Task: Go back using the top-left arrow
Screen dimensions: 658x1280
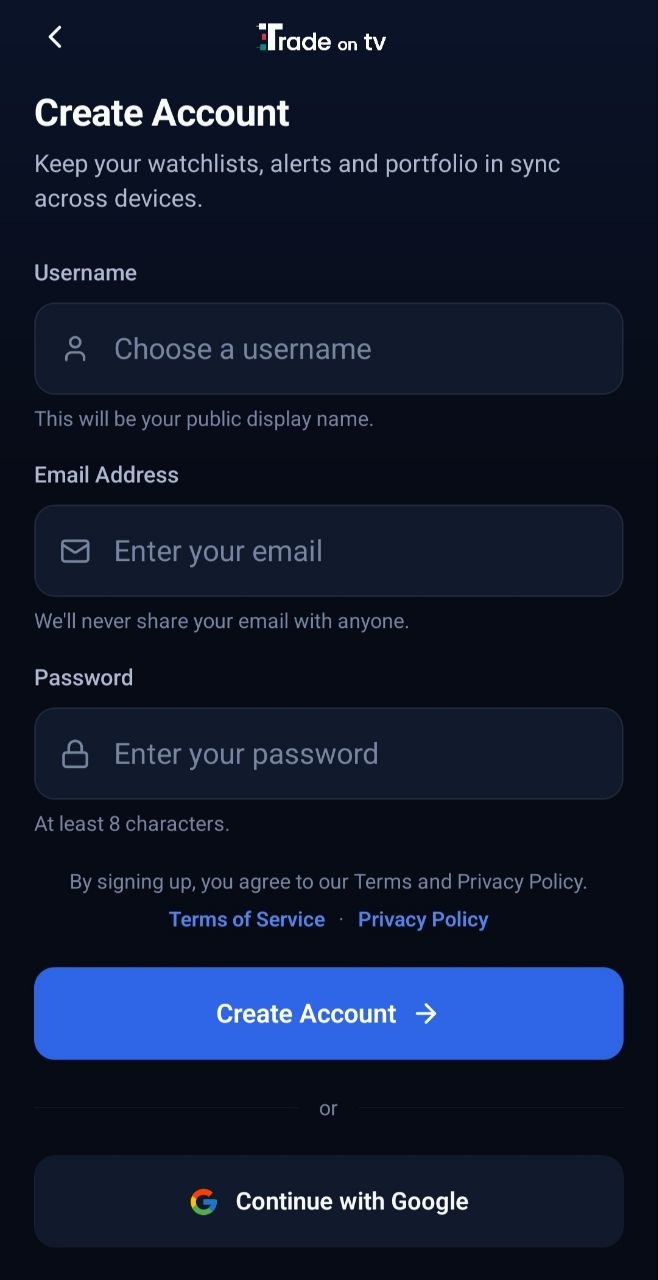Action: 55,38
